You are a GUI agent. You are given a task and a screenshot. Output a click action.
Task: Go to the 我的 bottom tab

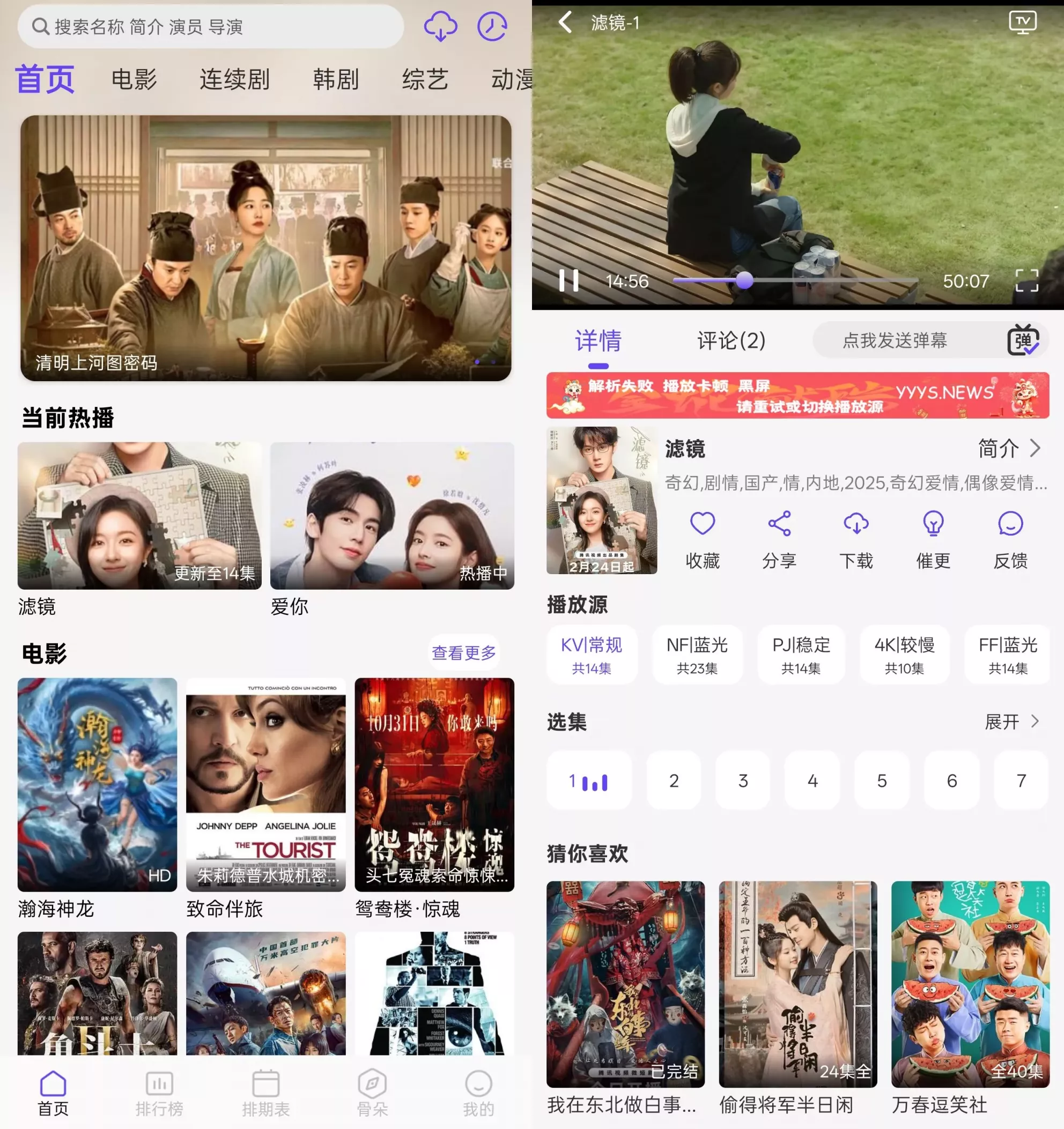(x=478, y=1094)
